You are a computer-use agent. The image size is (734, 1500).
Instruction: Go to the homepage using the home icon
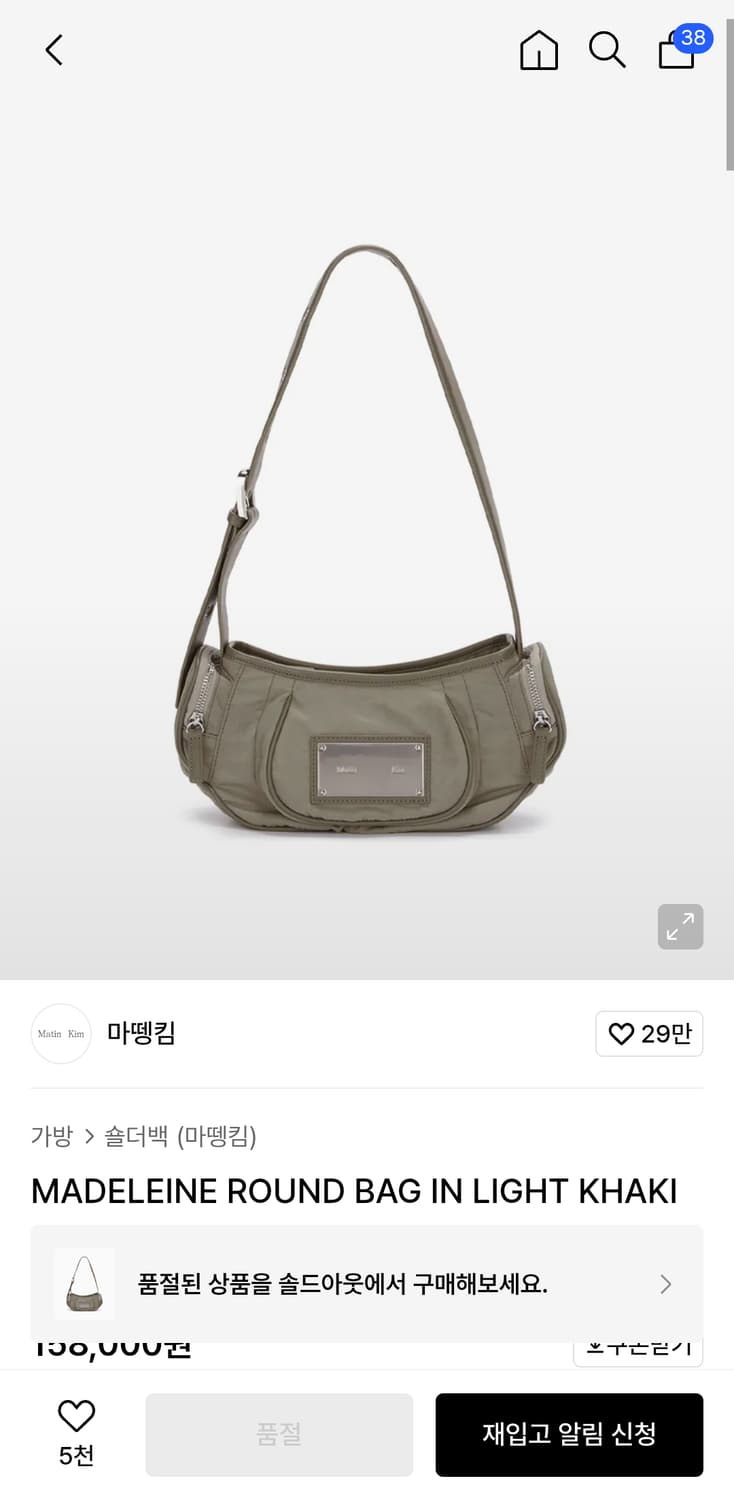[539, 50]
